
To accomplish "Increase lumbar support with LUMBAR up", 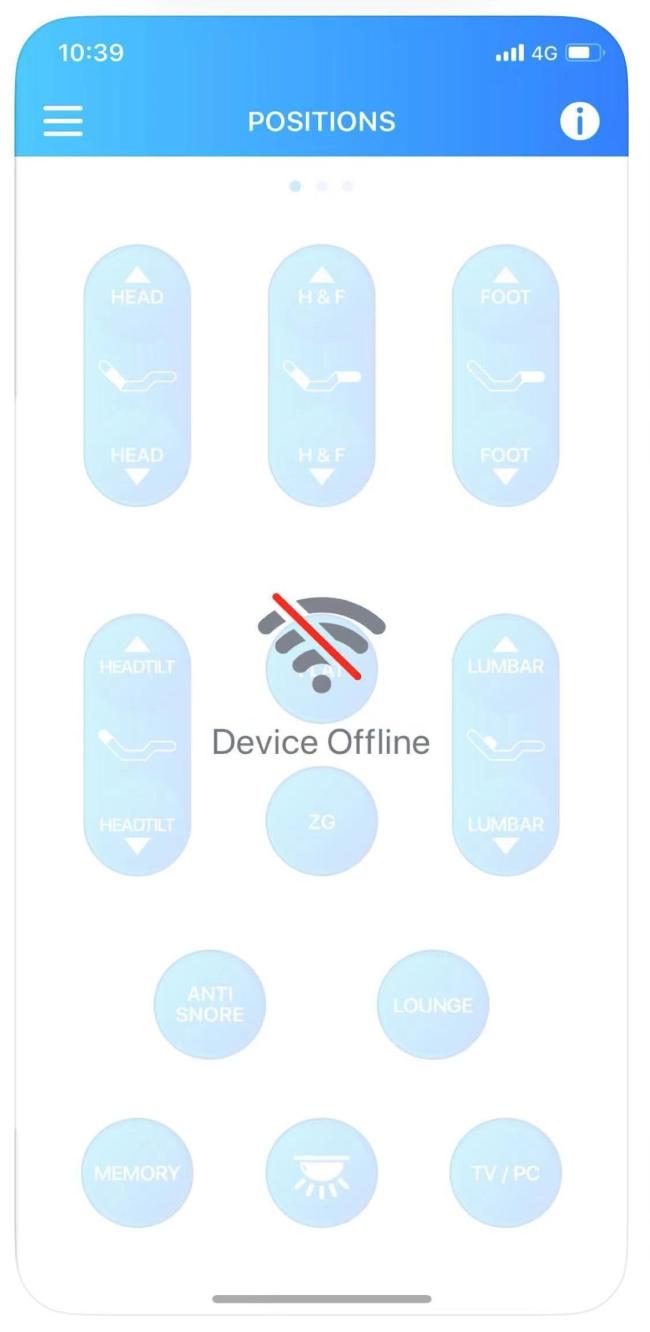I will pos(505,658).
